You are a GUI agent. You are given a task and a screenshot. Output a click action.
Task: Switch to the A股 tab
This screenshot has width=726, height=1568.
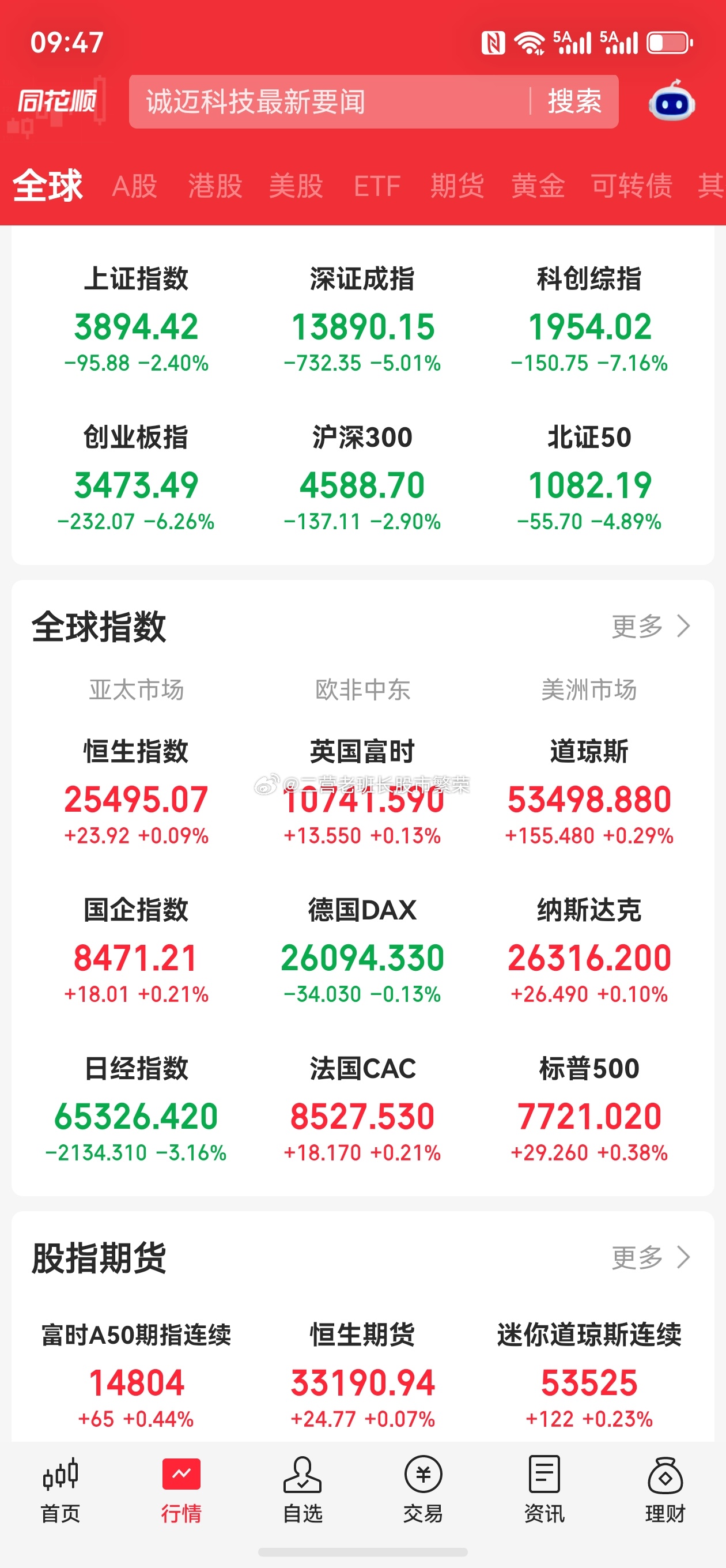click(134, 186)
